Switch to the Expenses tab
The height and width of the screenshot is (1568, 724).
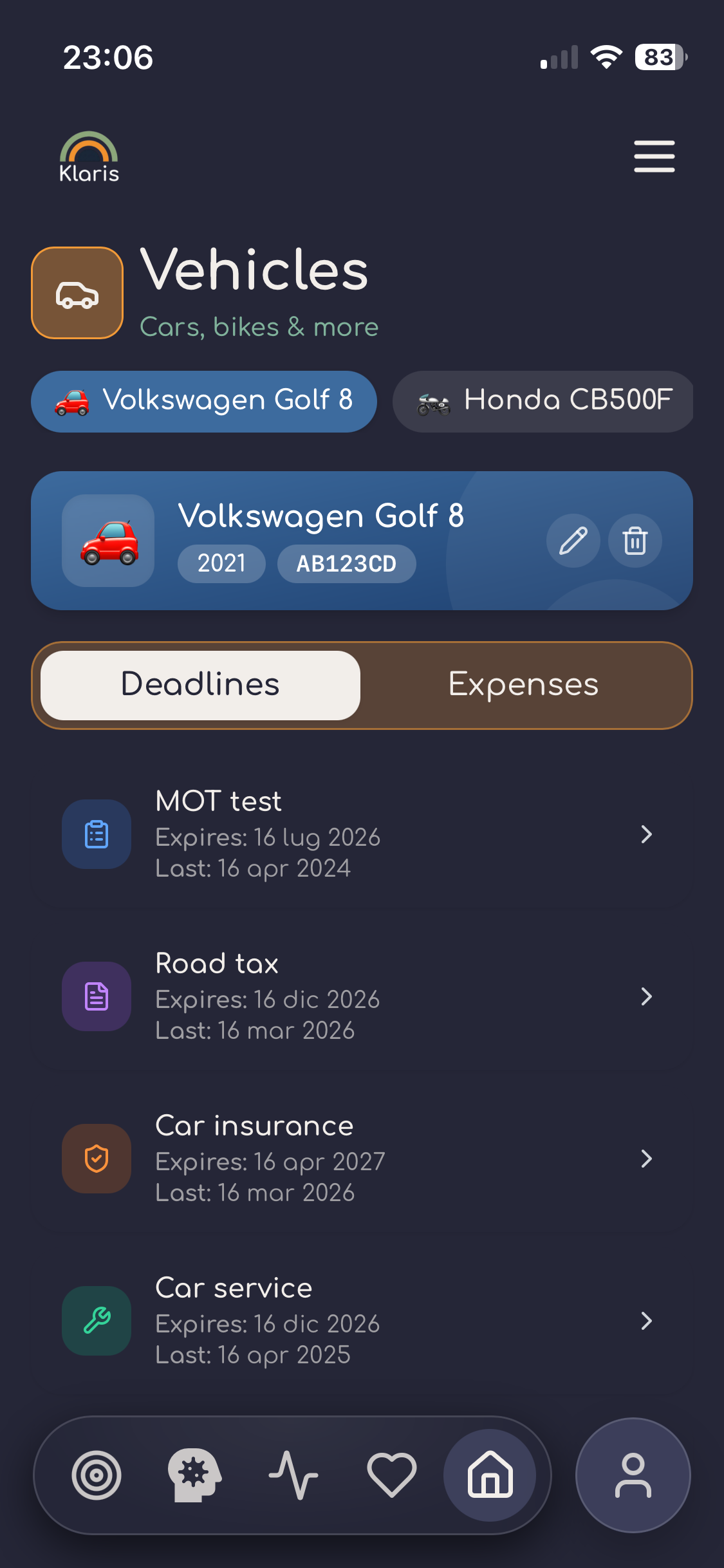click(523, 685)
